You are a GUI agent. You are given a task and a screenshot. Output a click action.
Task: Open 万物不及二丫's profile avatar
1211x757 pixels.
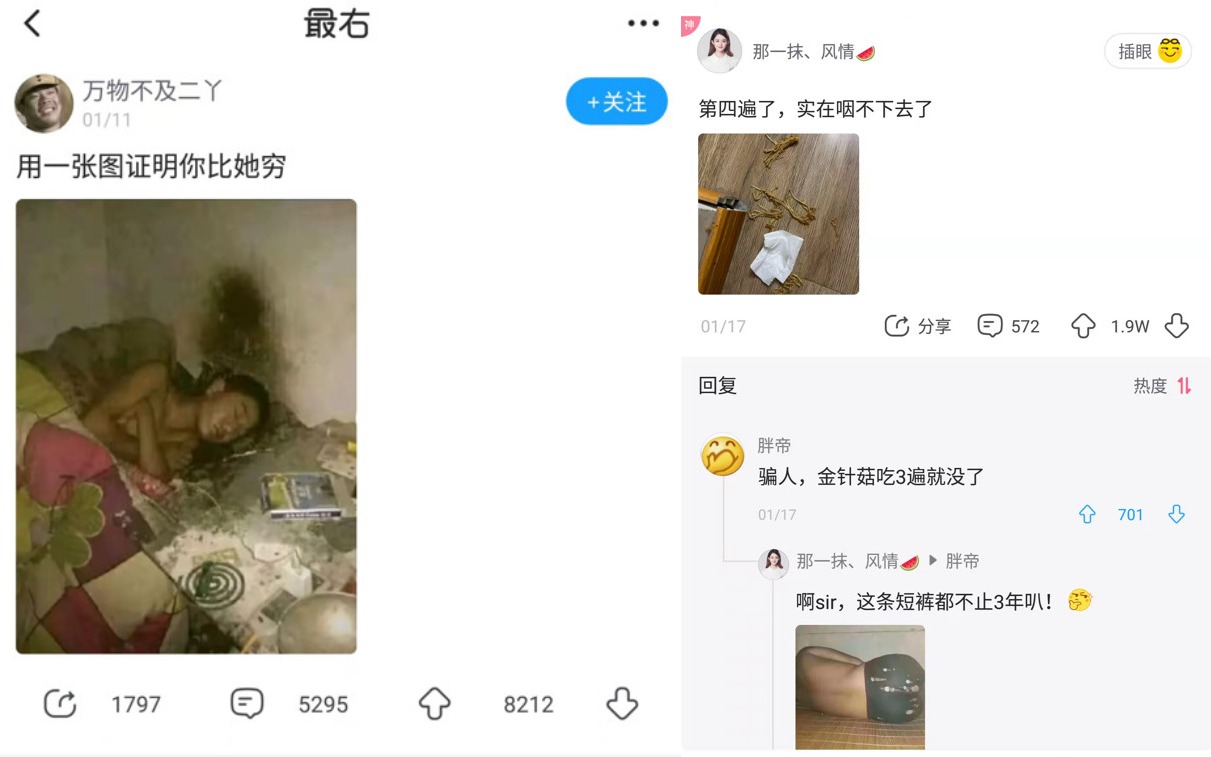tap(44, 103)
